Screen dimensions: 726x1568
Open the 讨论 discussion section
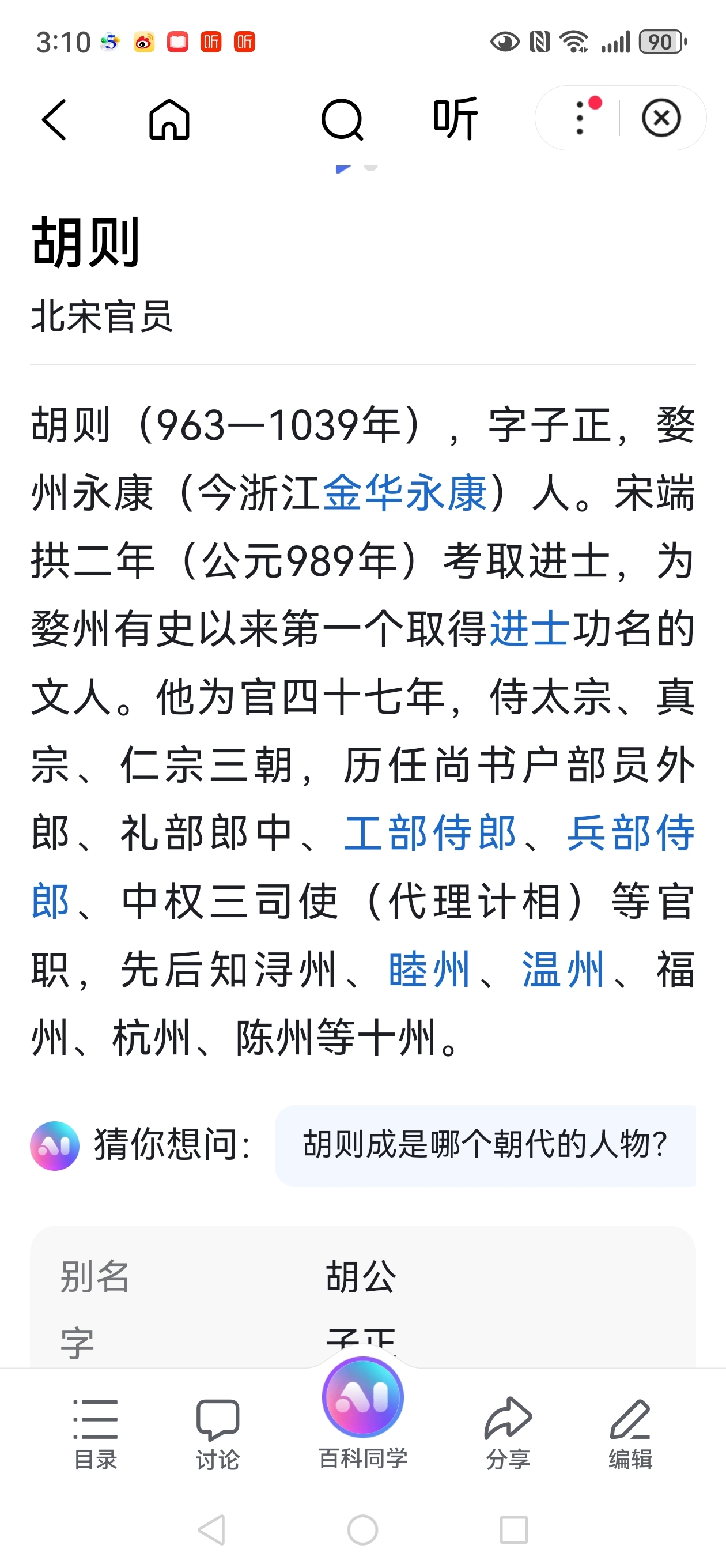[x=217, y=1434]
